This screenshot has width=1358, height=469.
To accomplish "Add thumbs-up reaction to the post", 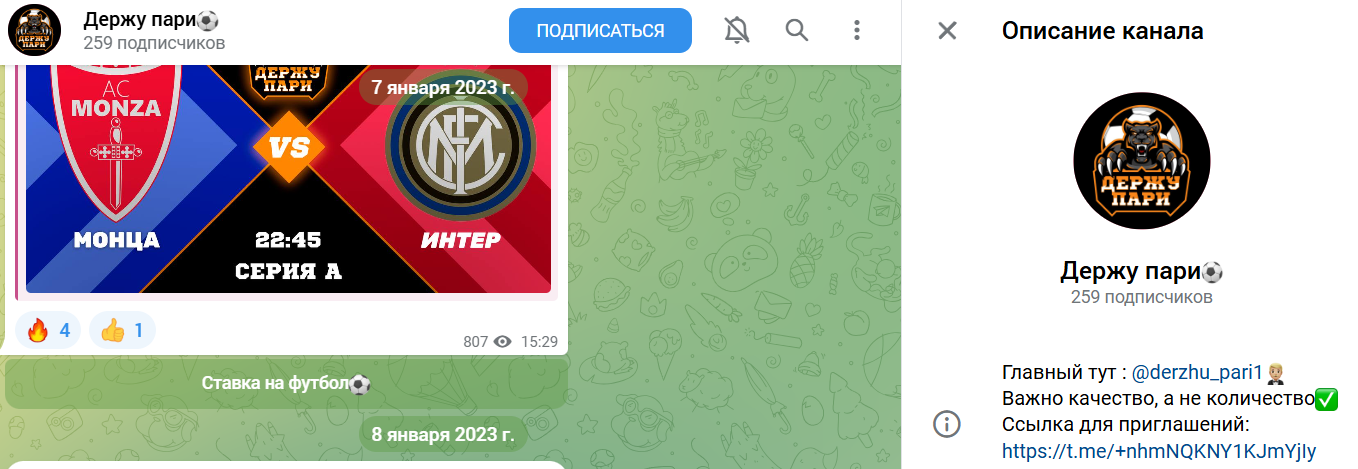I will (x=122, y=330).
